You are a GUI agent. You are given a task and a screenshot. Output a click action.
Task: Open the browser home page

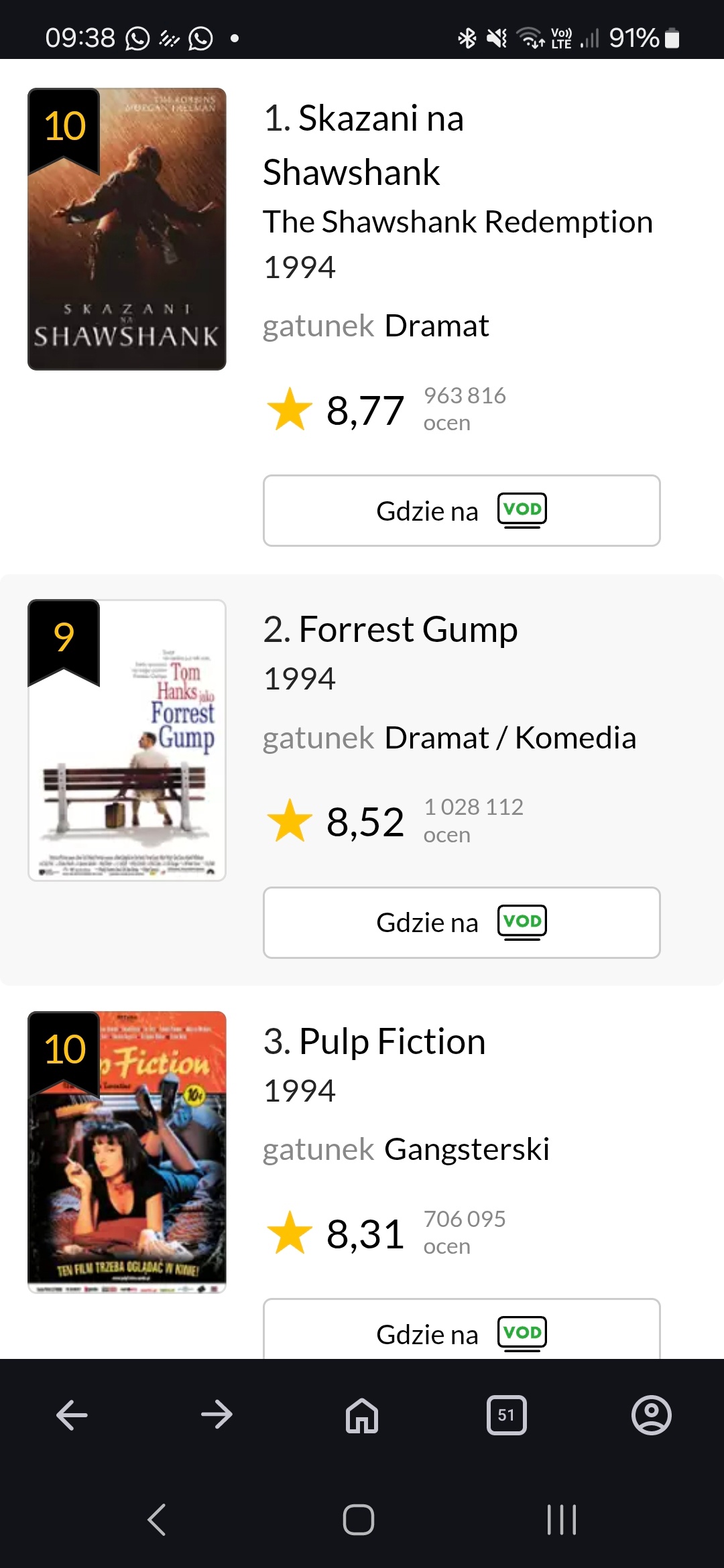(362, 1415)
